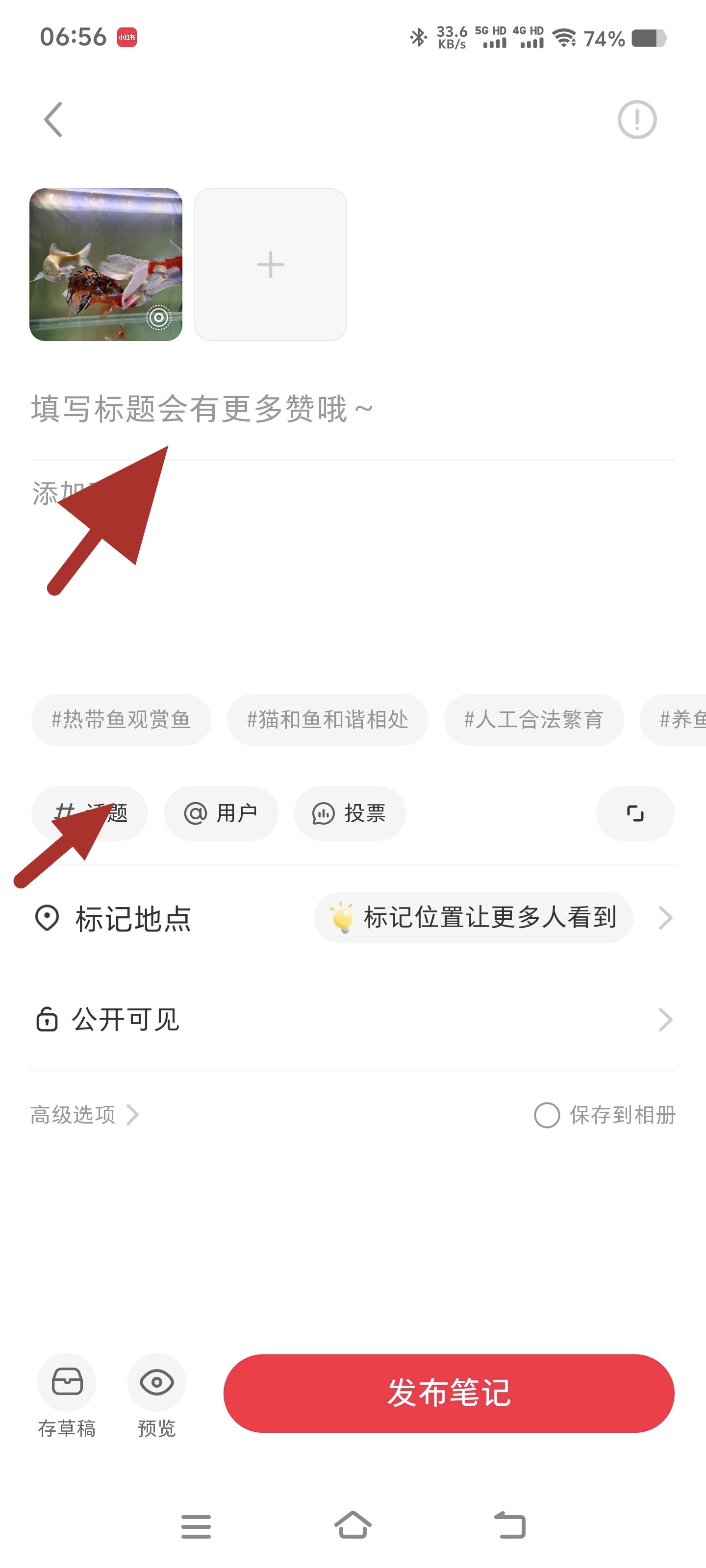This screenshot has width=706, height=1568.
Task: Add a poll with the 投票 button
Action: click(x=350, y=813)
